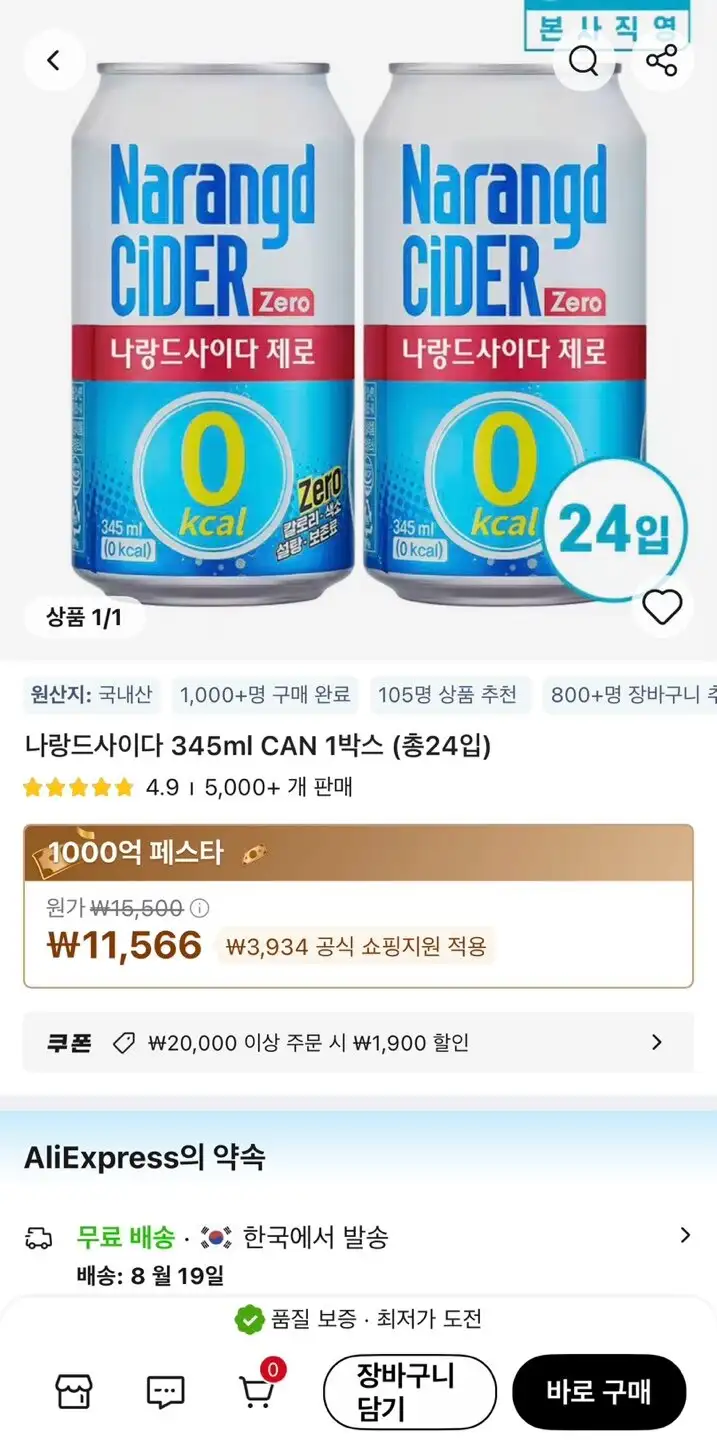Open the 쿠폰 coupon discount row
This screenshot has height=1440, width=717.
tap(358, 1043)
